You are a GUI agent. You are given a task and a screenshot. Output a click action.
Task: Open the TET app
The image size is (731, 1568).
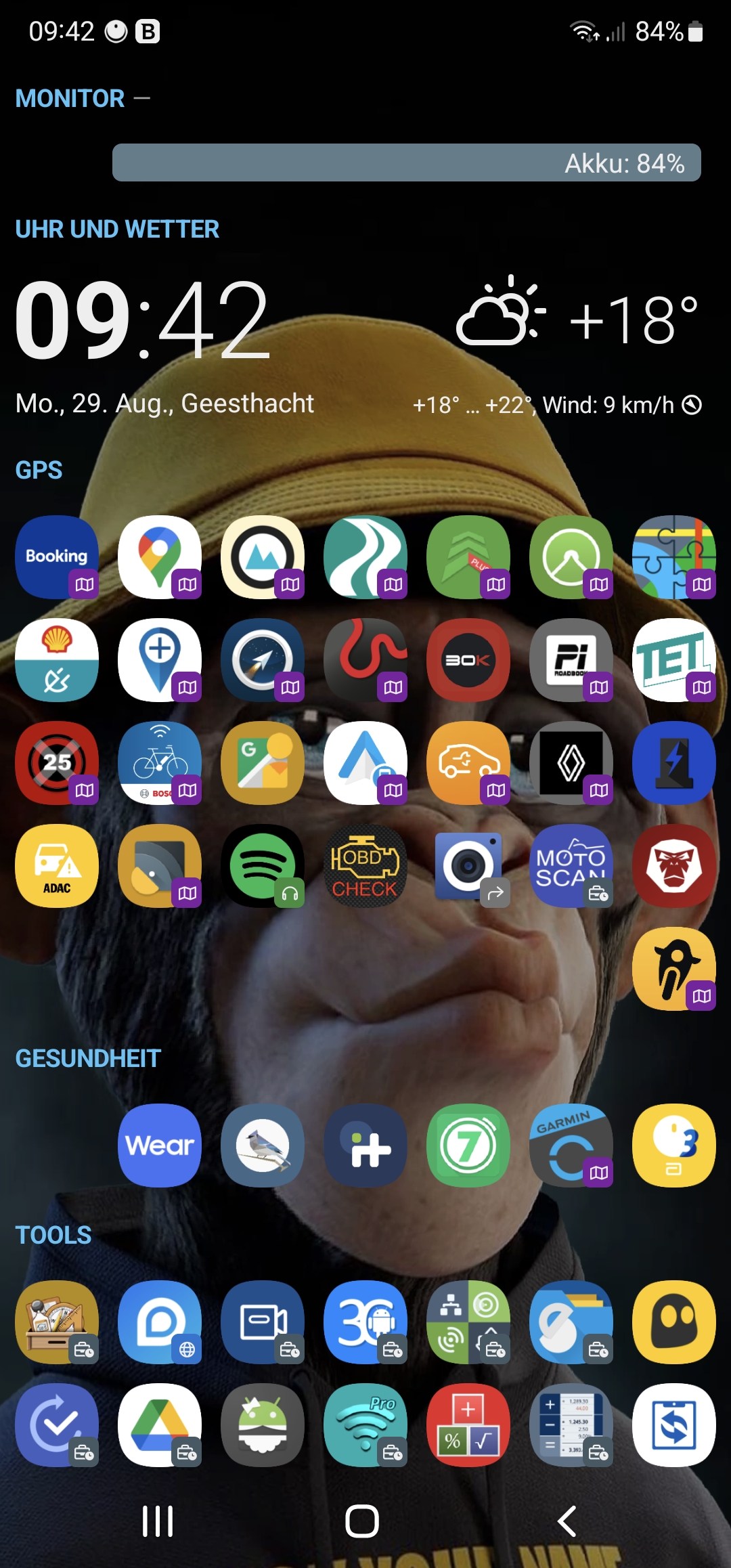coord(674,659)
